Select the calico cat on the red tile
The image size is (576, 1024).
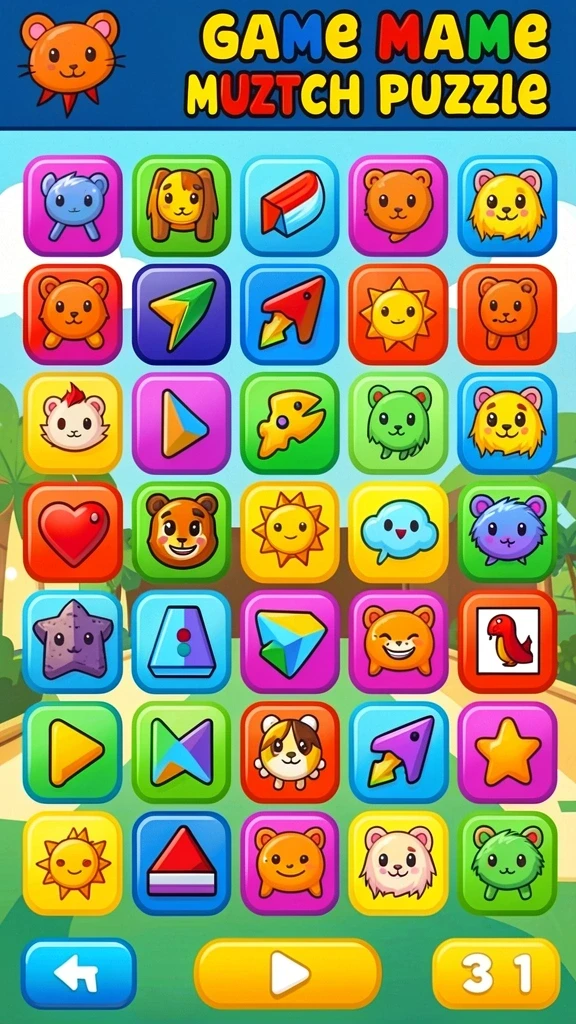coord(290,752)
